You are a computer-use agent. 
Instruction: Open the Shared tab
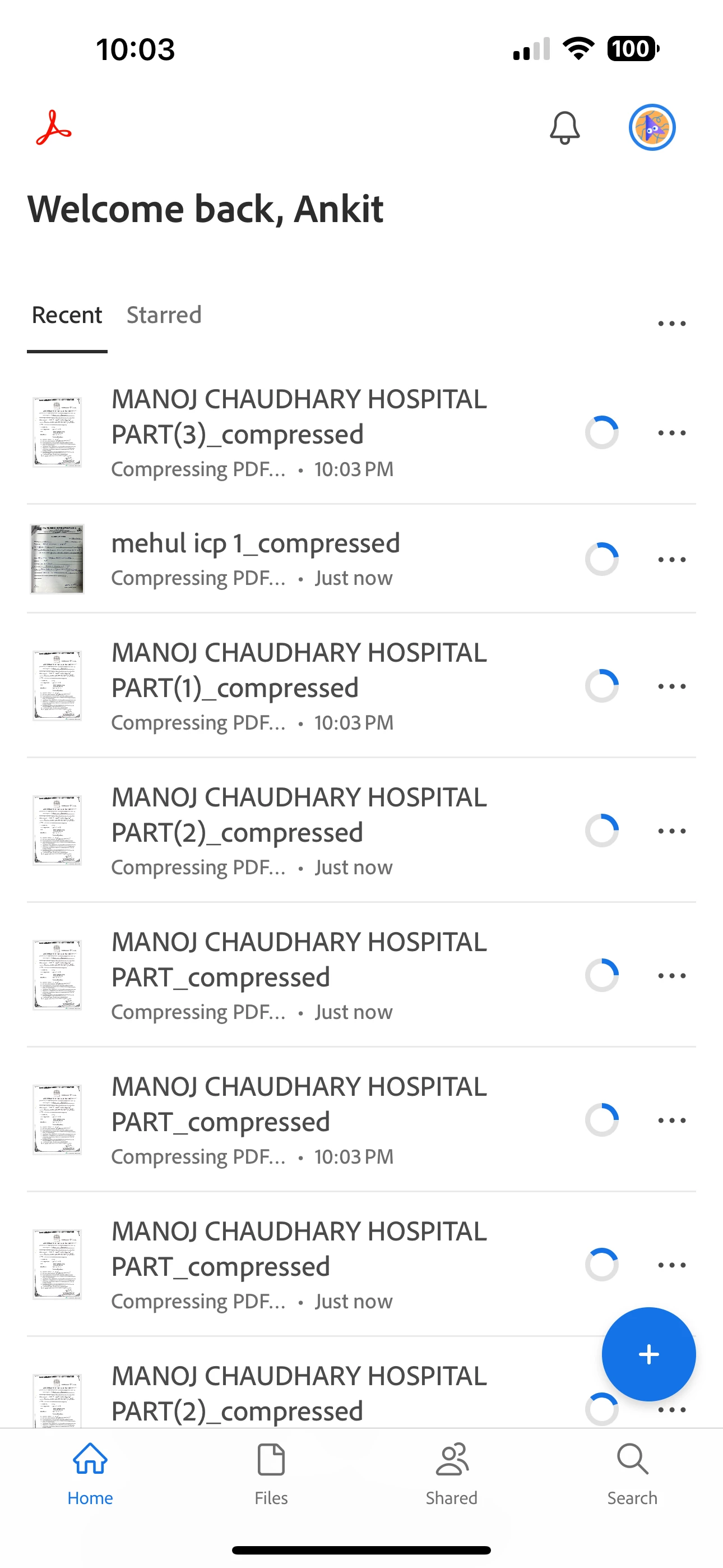452,1473
